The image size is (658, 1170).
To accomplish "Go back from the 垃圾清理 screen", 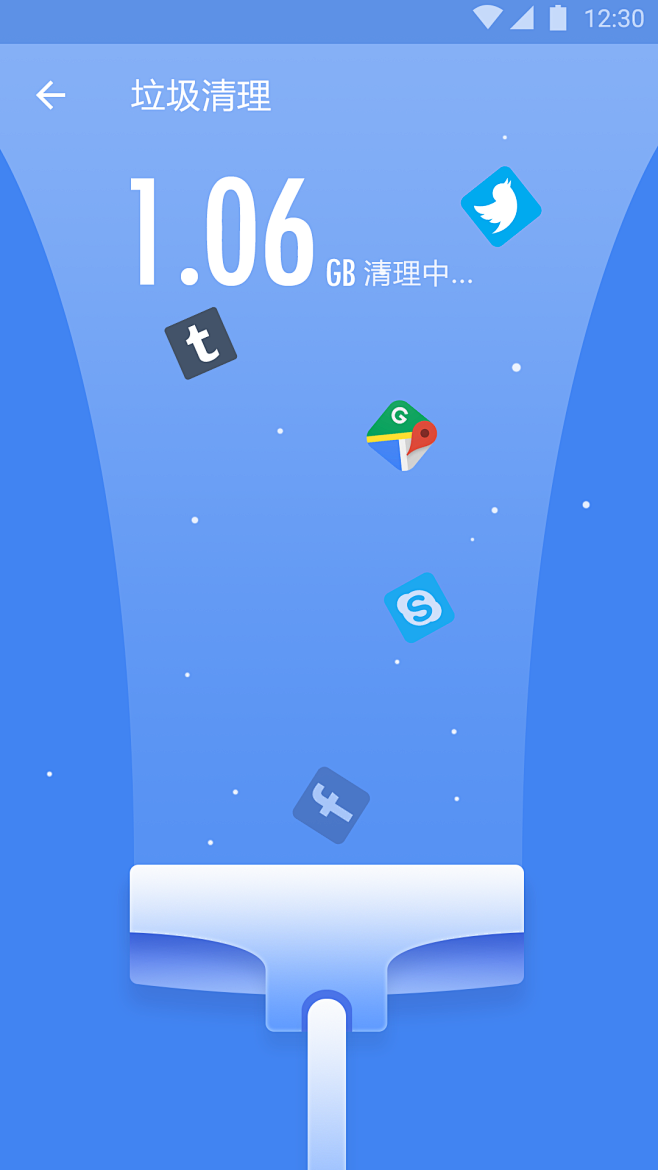I will [50, 95].
